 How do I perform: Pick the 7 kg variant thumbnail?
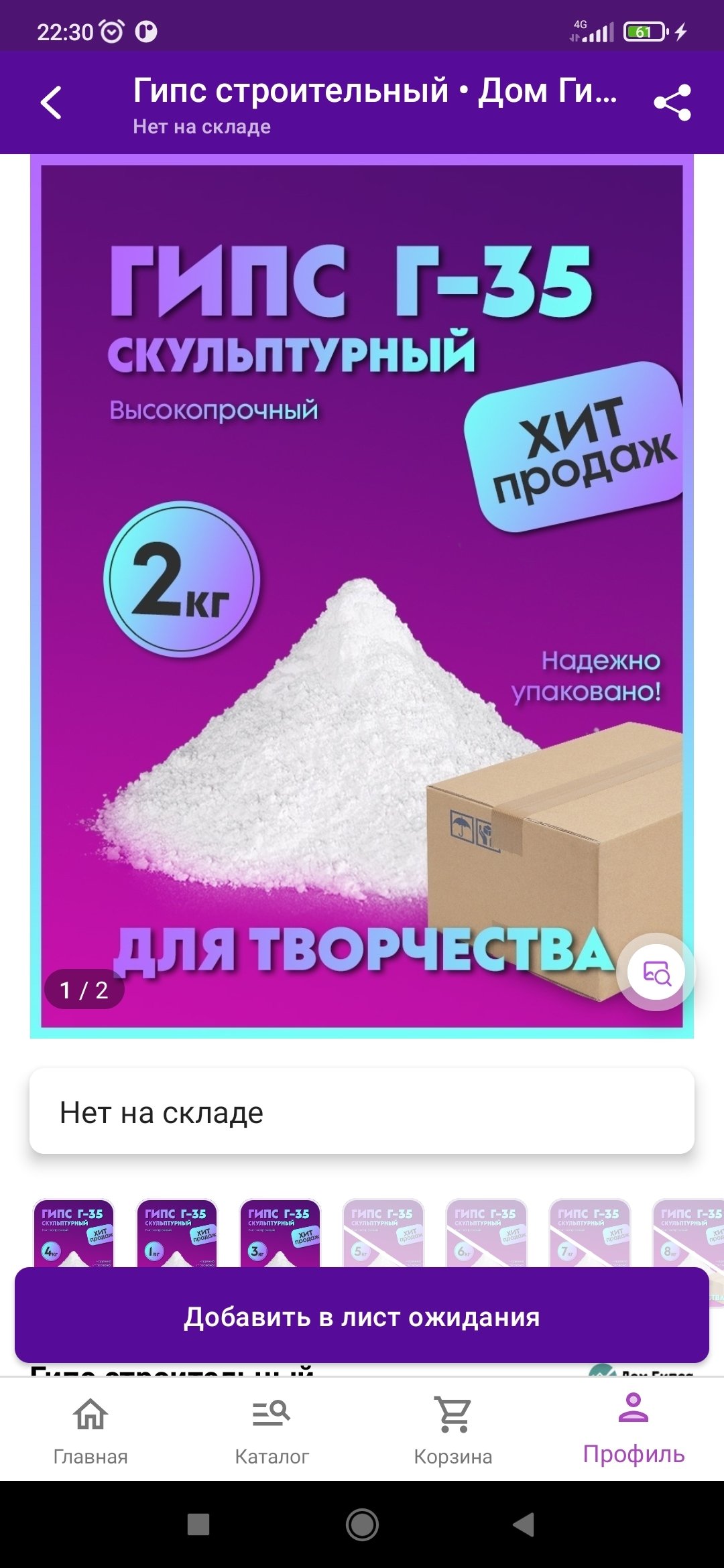[590, 1233]
